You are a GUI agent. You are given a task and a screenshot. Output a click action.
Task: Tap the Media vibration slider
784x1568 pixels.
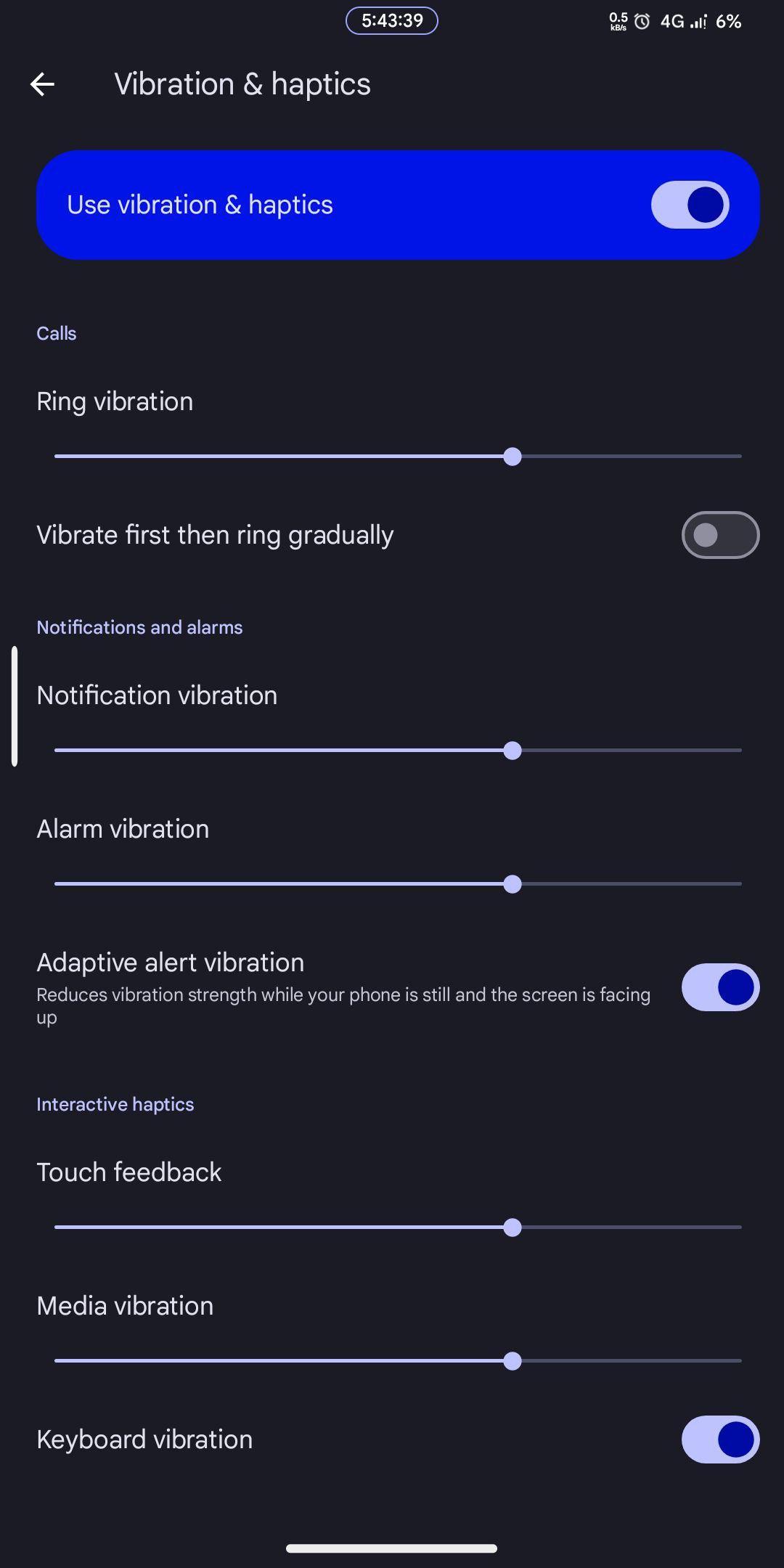[398, 1361]
